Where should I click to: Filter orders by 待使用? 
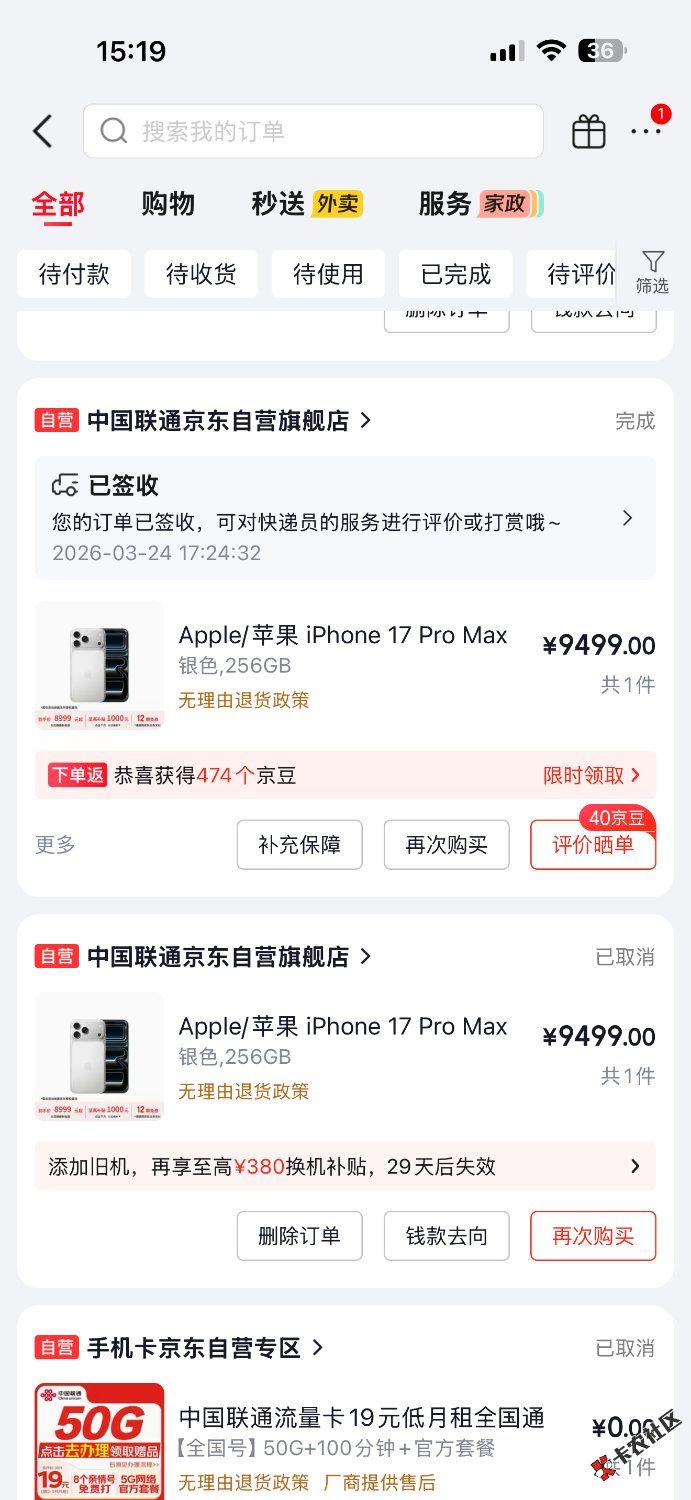tap(328, 274)
